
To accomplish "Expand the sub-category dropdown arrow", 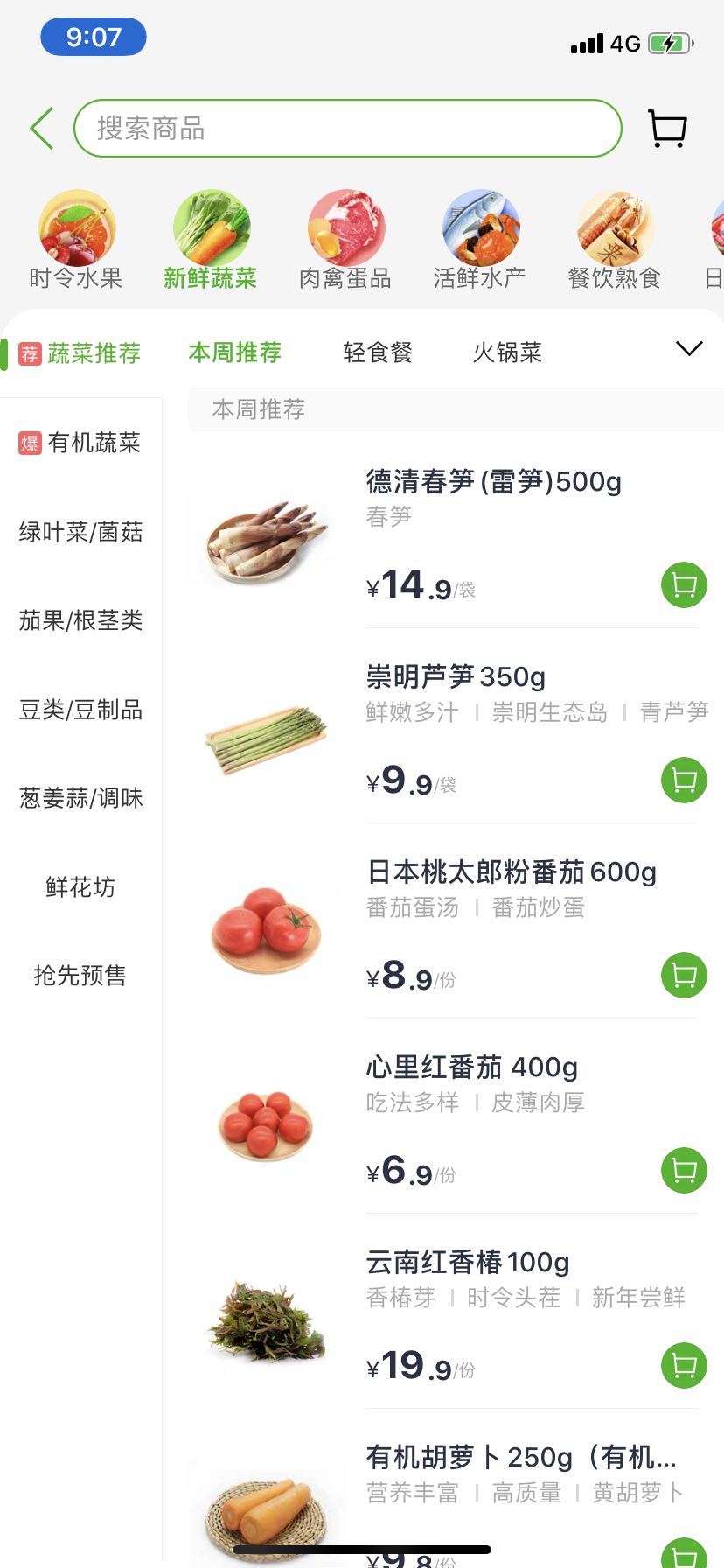I will pos(689,349).
